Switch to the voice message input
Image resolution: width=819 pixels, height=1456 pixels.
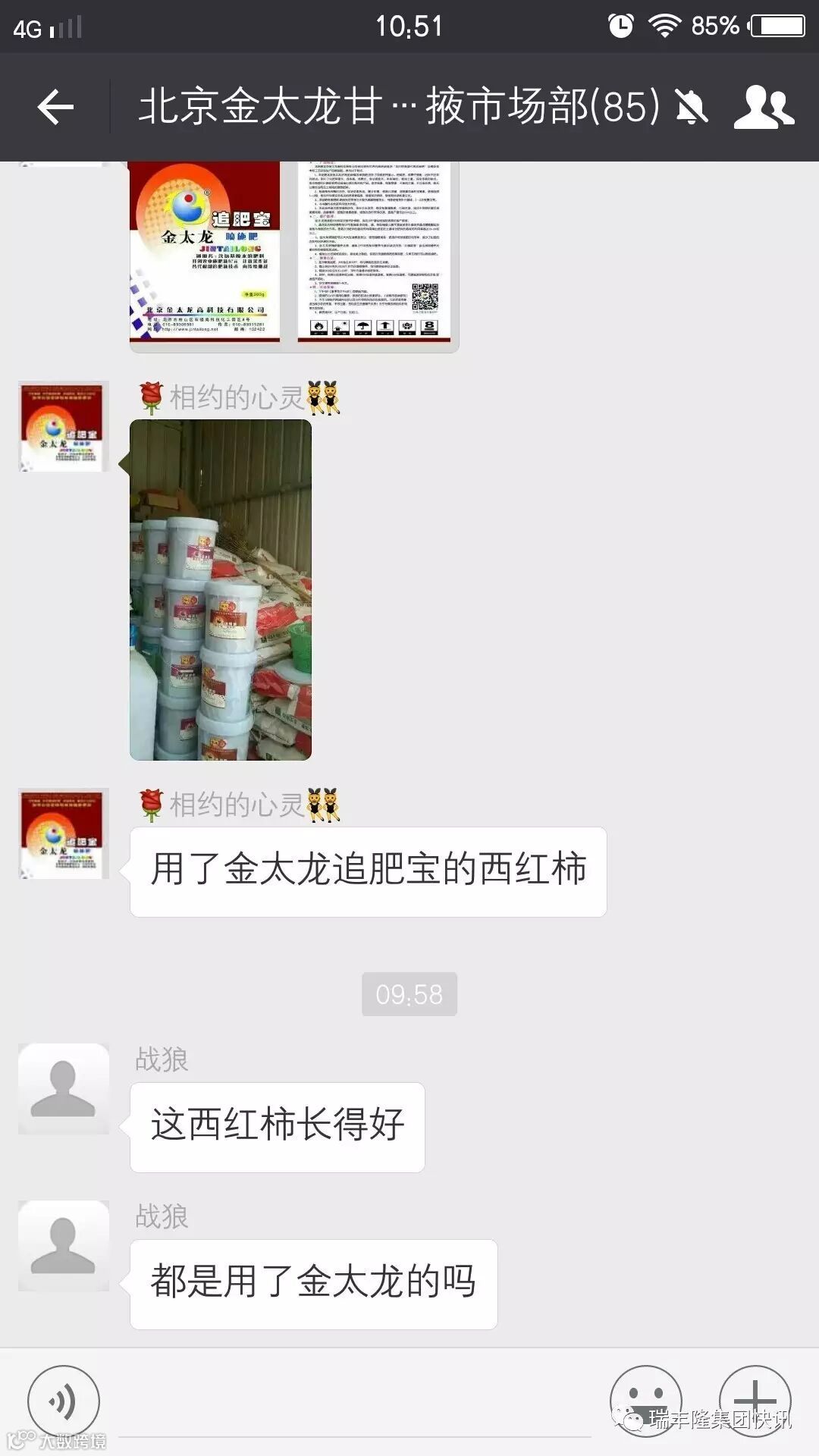(x=64, y=1401)
